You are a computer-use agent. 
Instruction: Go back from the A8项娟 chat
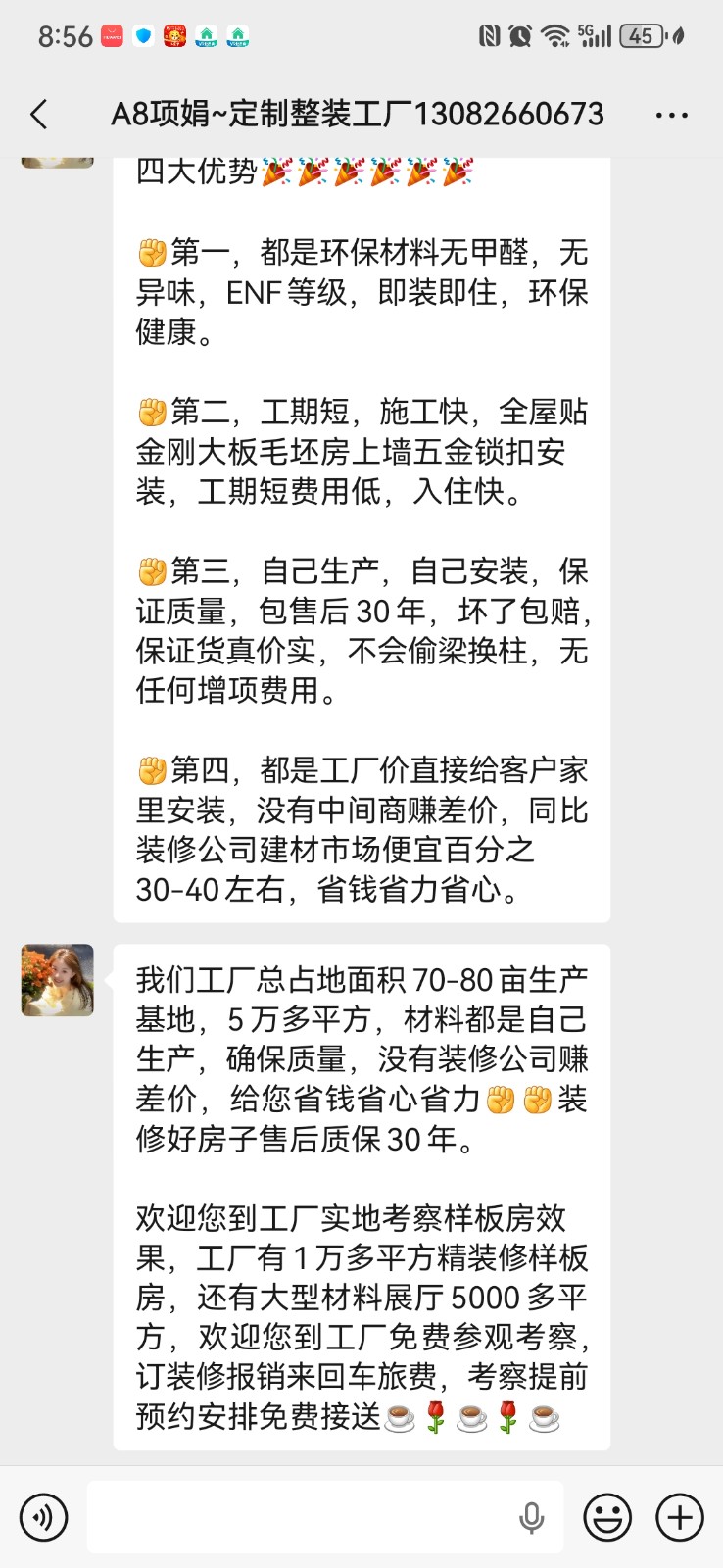[39, 115]
